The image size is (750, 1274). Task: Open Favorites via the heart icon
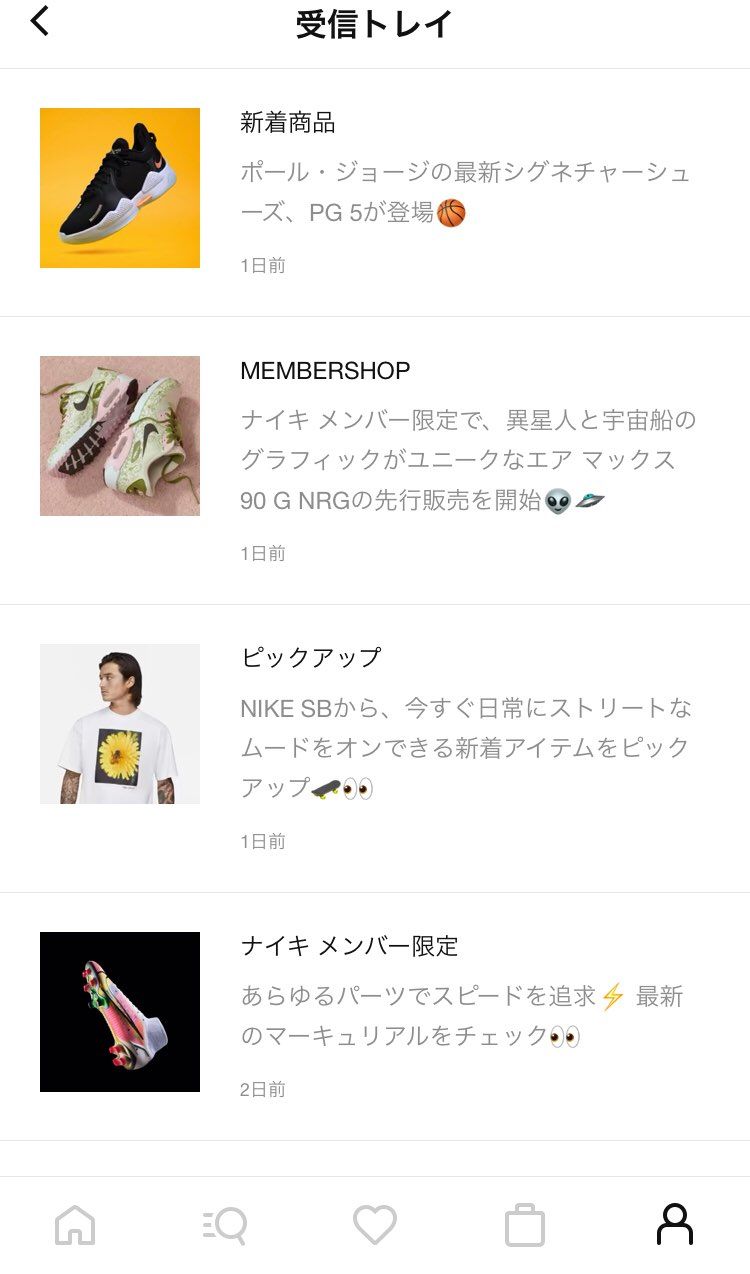coord(375,1224)
